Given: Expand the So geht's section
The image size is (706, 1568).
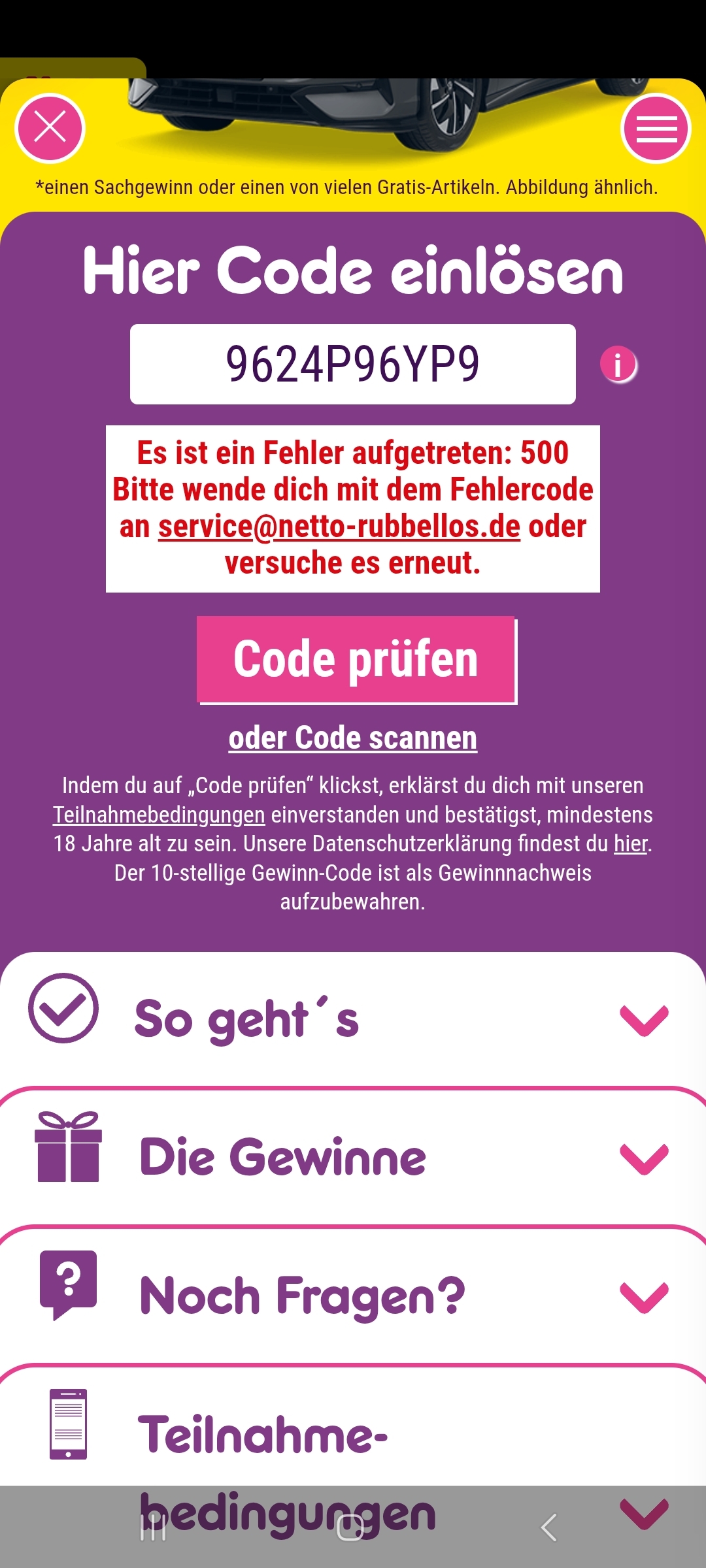Looking at the screenshot, I should tap(353, 1019).
